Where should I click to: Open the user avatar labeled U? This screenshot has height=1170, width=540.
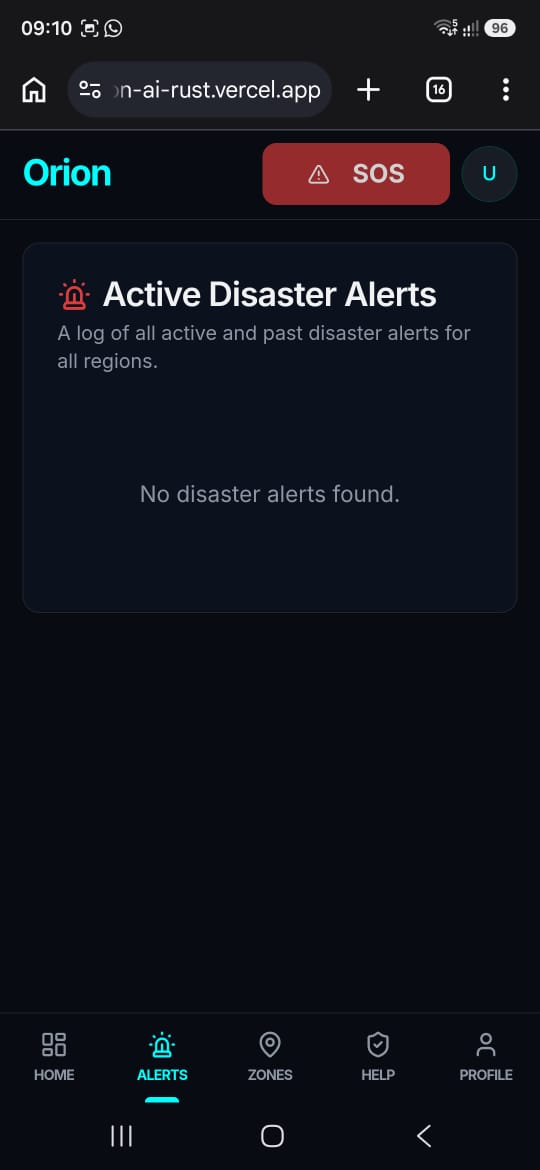point(489,174)
